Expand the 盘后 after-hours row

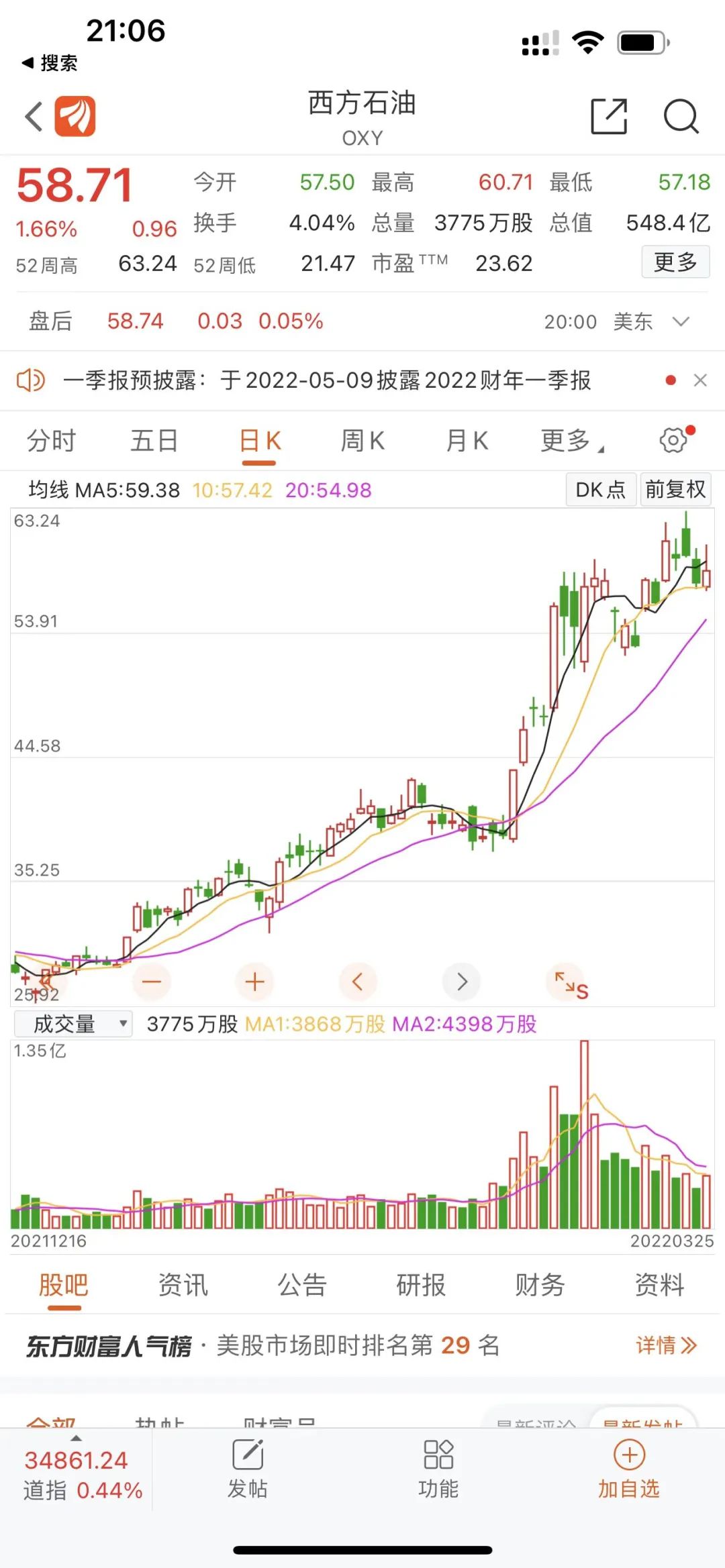[x=681, y=321]
